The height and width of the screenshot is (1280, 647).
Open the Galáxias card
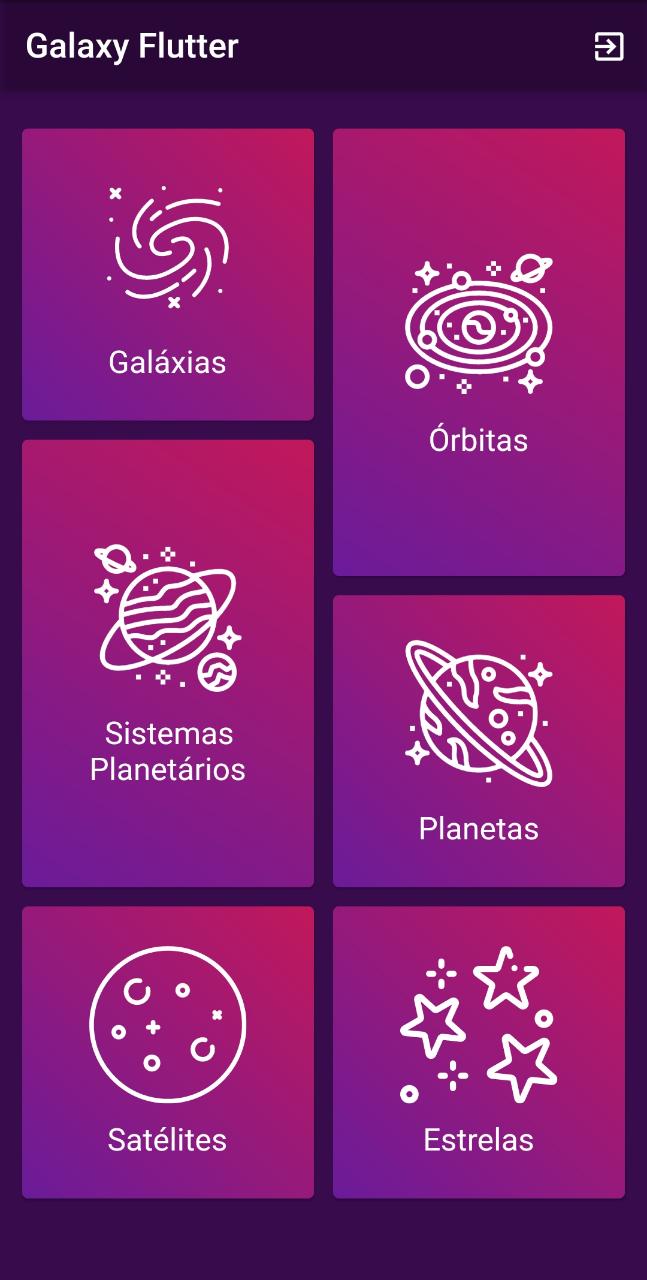168,275
